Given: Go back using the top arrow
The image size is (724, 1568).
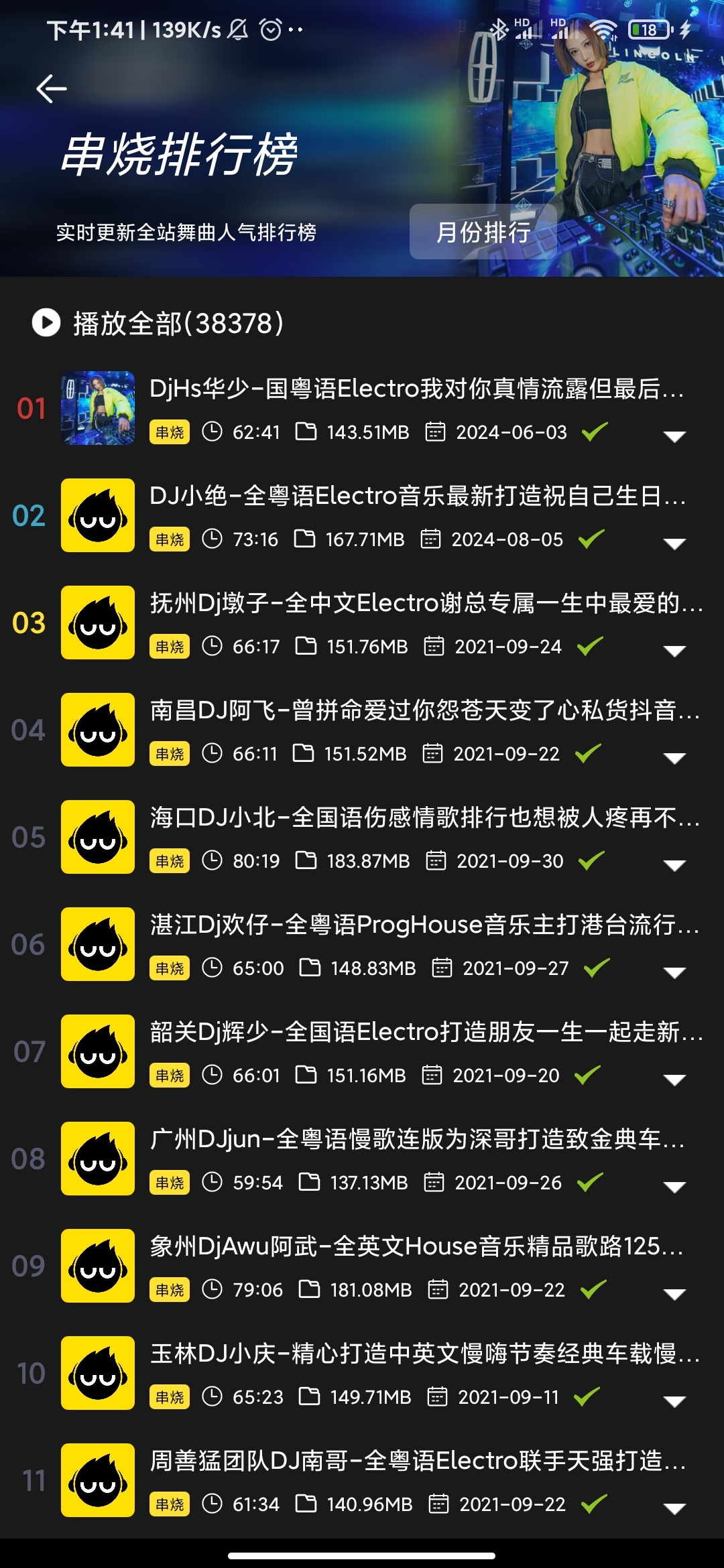Looking at the screenshot, I should 51,88.
